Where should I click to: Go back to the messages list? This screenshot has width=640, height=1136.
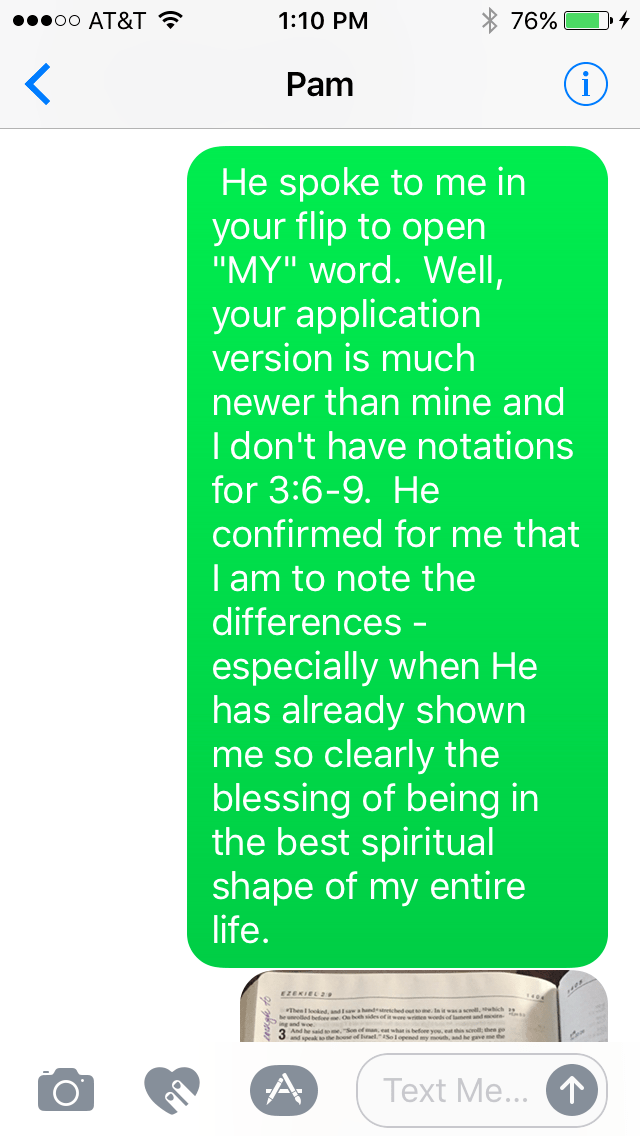pos(38,85)
